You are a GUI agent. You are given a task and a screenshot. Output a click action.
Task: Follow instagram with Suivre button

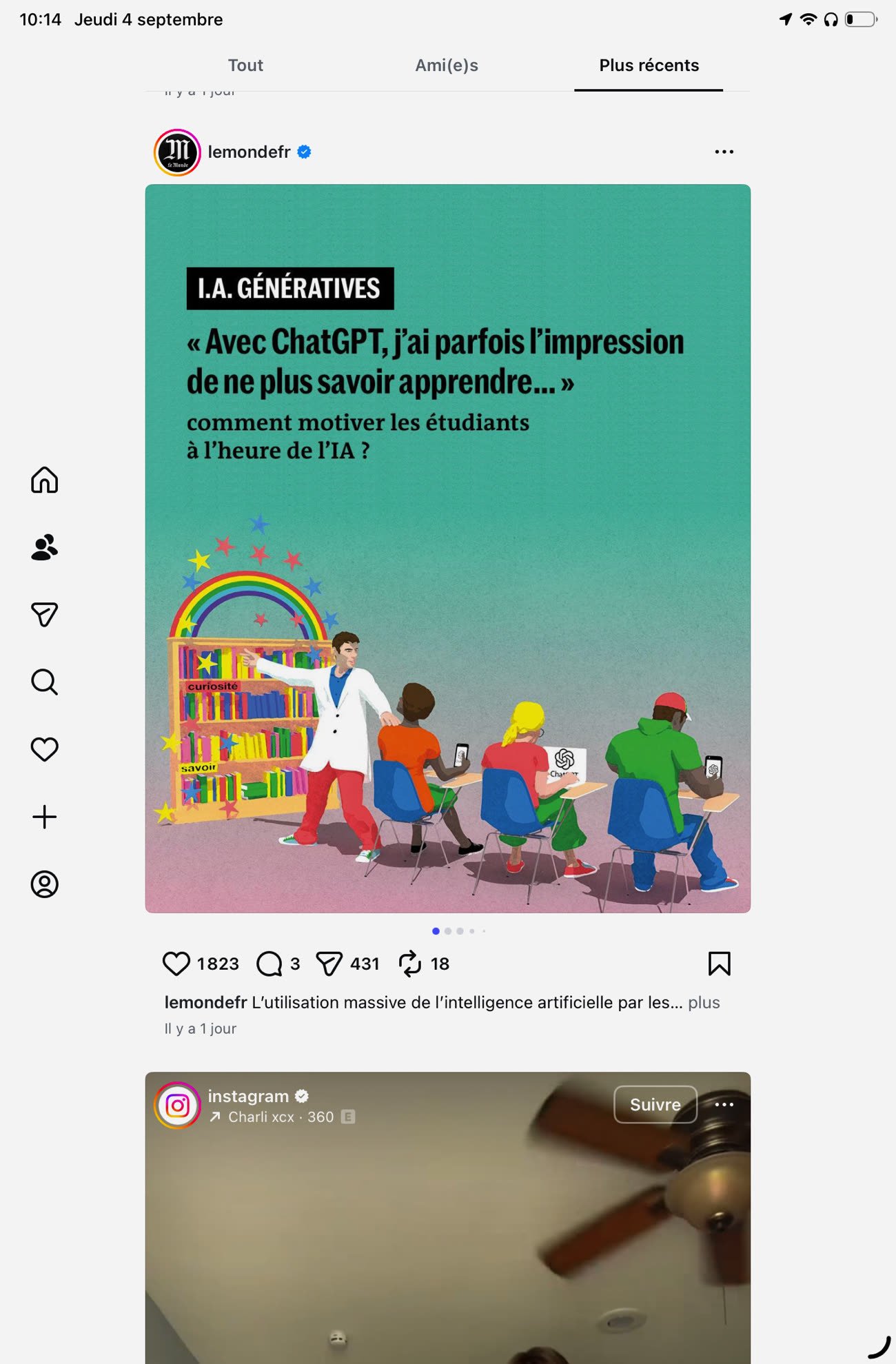(655, 1104)
